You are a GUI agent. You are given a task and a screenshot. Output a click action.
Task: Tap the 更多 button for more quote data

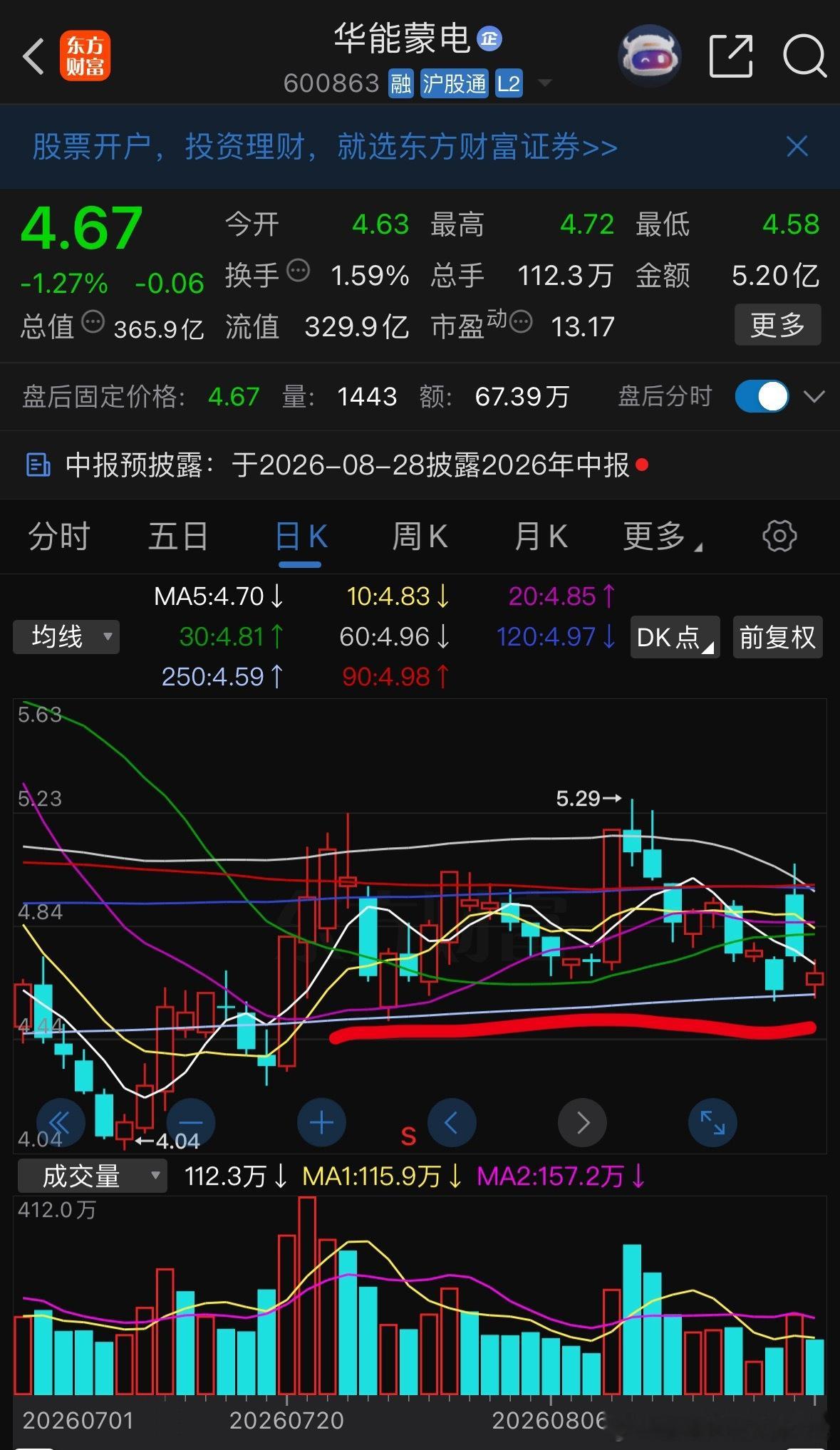pos(777,325)
